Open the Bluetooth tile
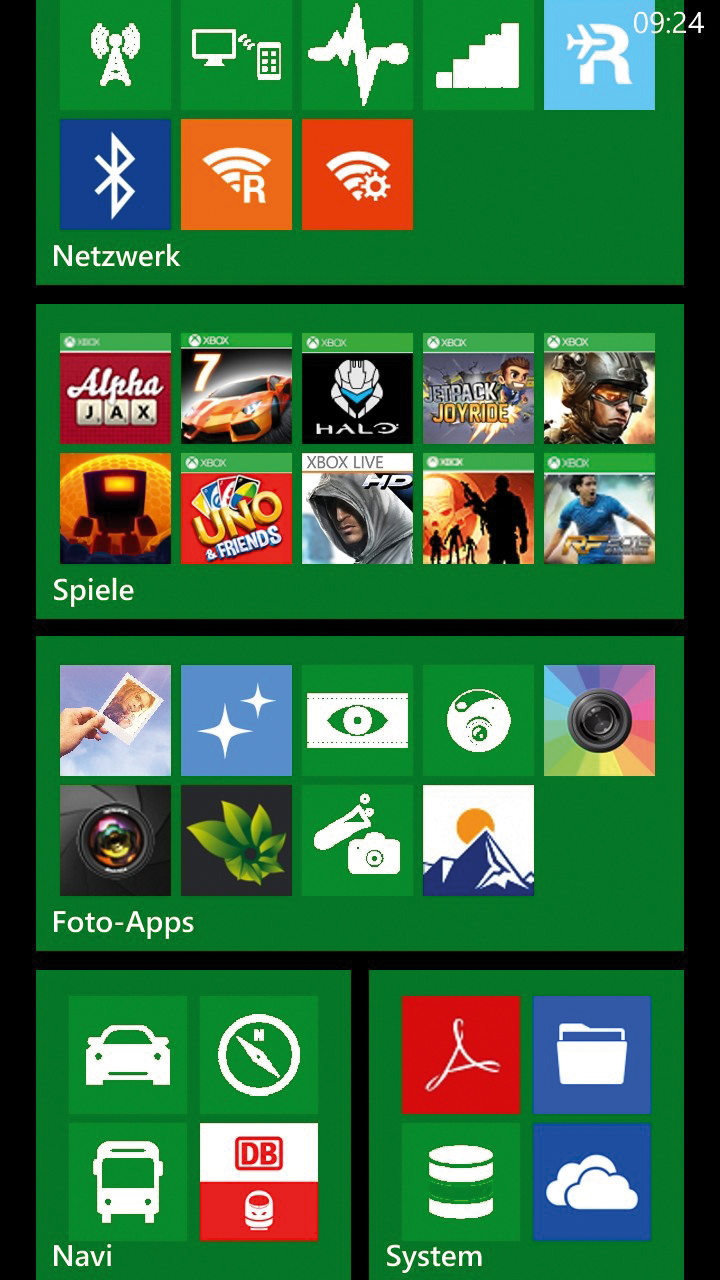 pyautogui.click(x=115, y=175)
